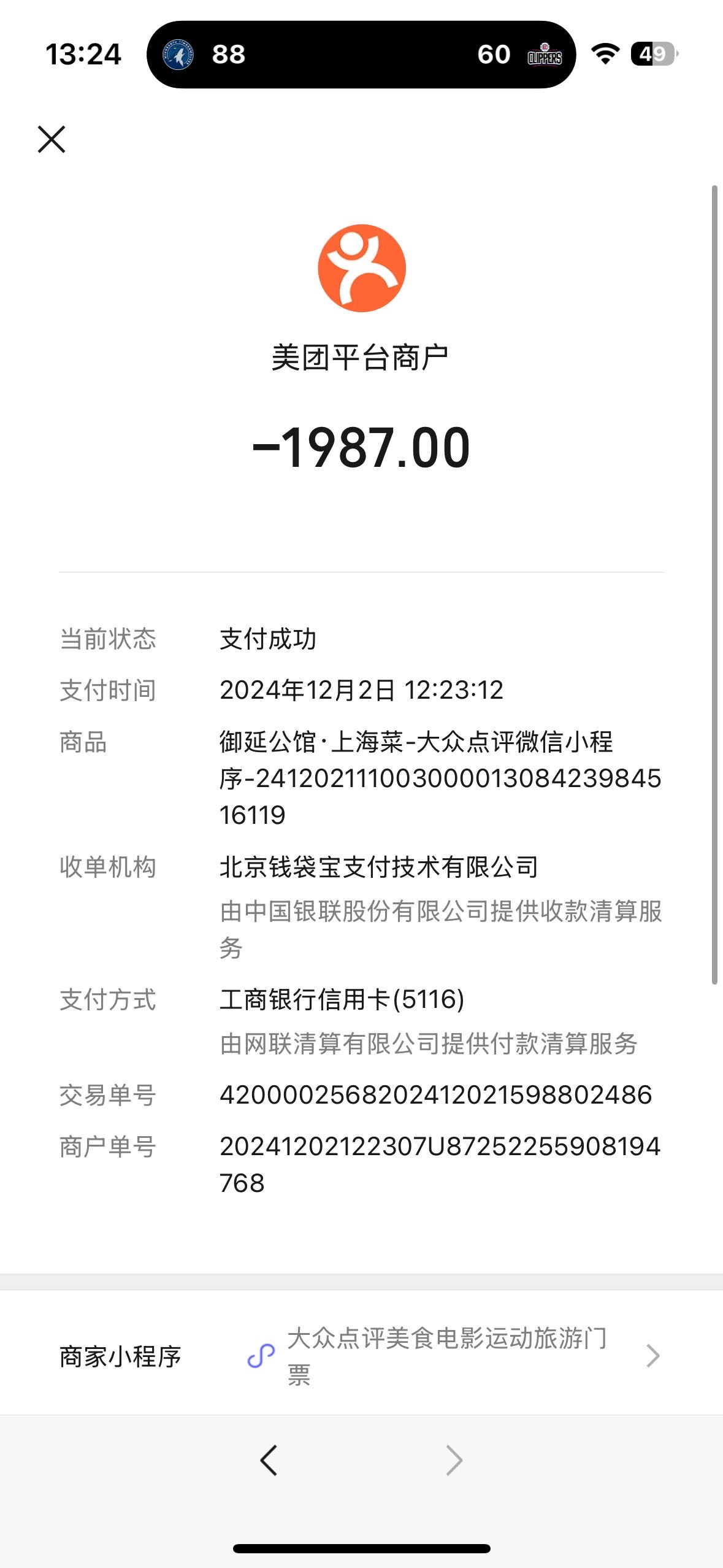Open the 大众点评 merchant mini program row
The image size is (723, 1568).
pos(361,1356)
